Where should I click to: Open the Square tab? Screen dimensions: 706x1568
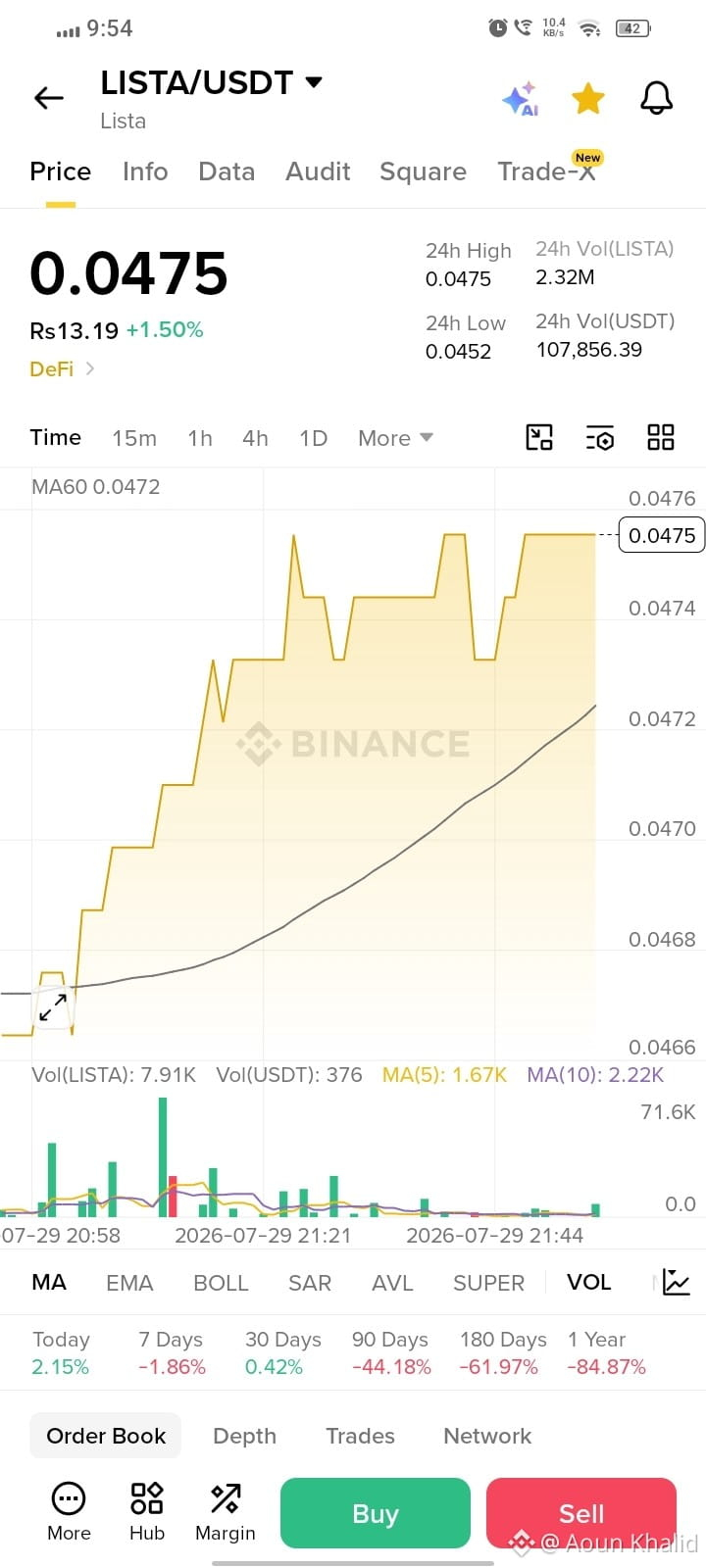(423, 171)
